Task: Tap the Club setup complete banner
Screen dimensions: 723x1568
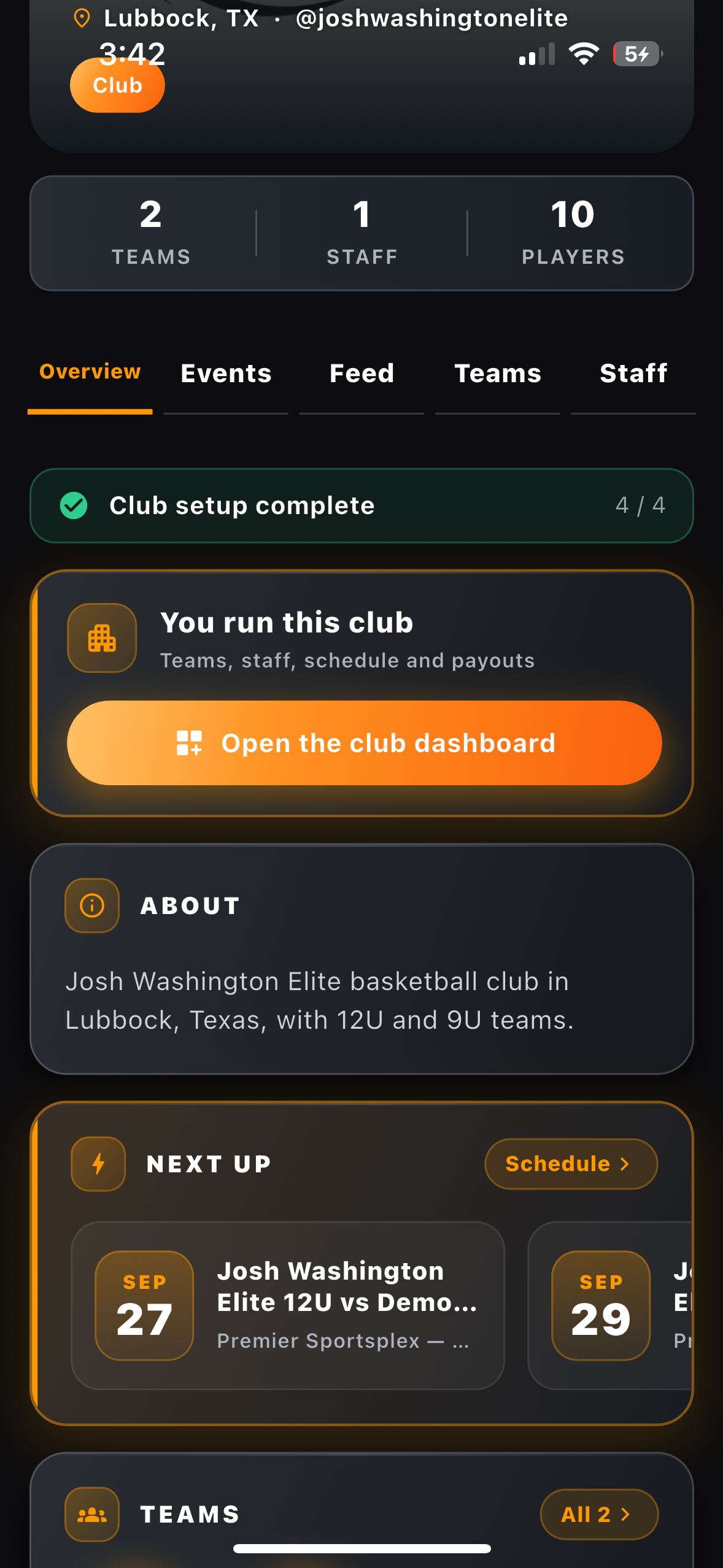Action: (x=361, y=505)
